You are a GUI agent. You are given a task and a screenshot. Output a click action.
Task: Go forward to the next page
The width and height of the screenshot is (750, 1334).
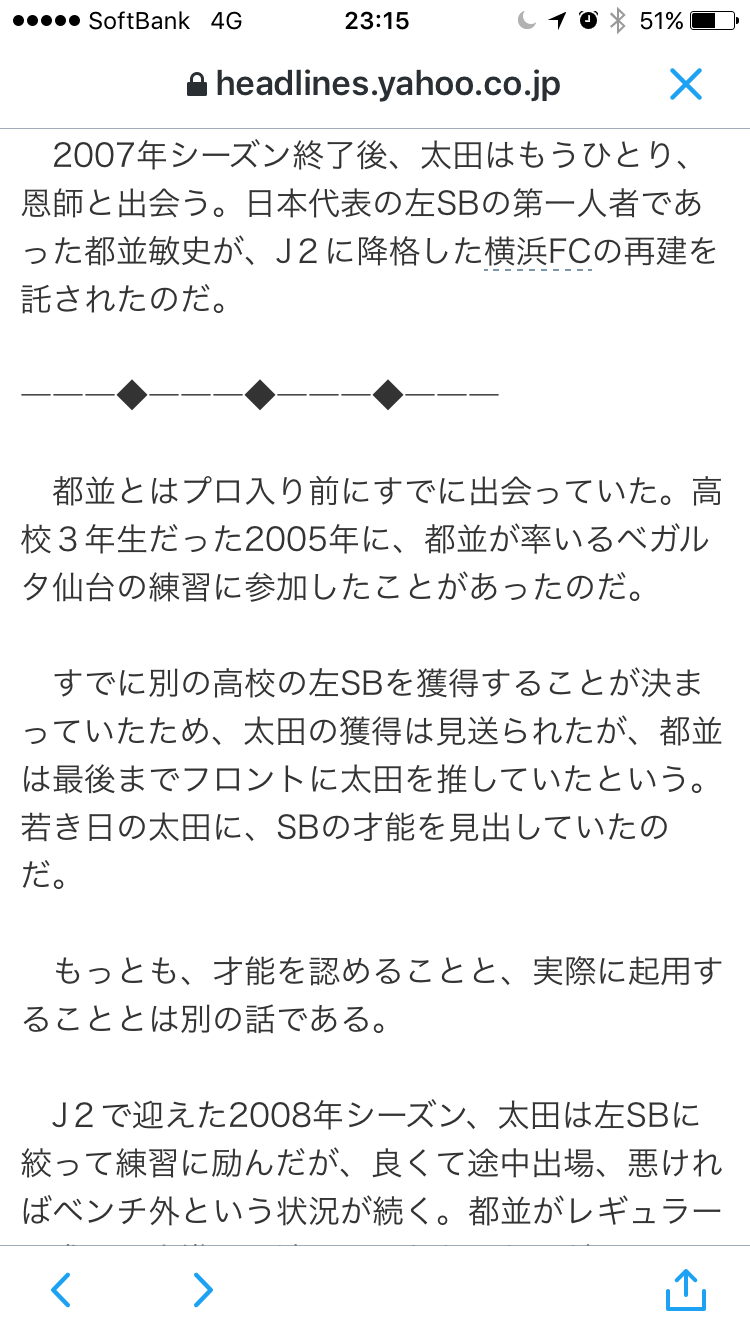203,1290
